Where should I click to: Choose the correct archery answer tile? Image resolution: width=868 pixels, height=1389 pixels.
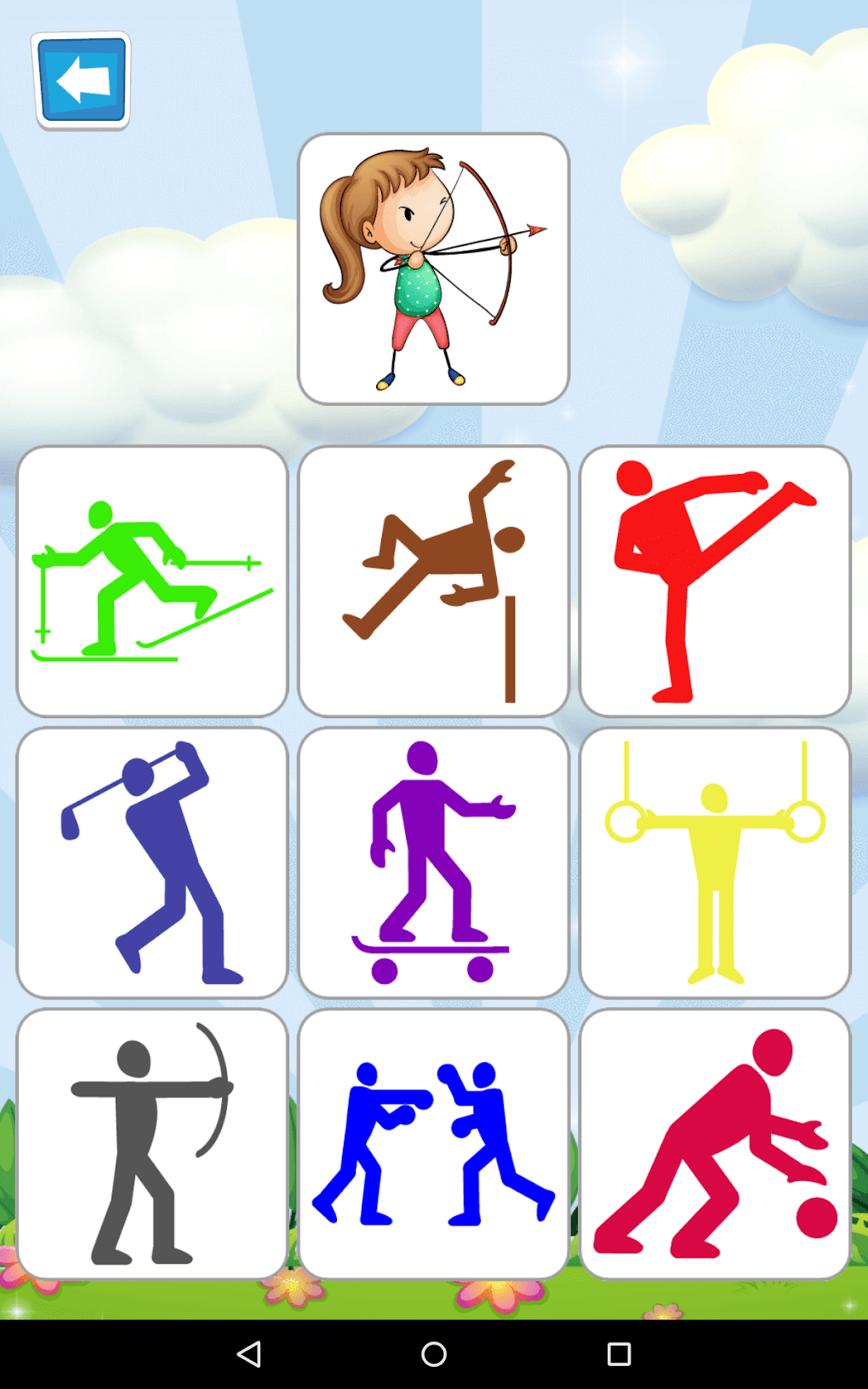[151, 1145]
